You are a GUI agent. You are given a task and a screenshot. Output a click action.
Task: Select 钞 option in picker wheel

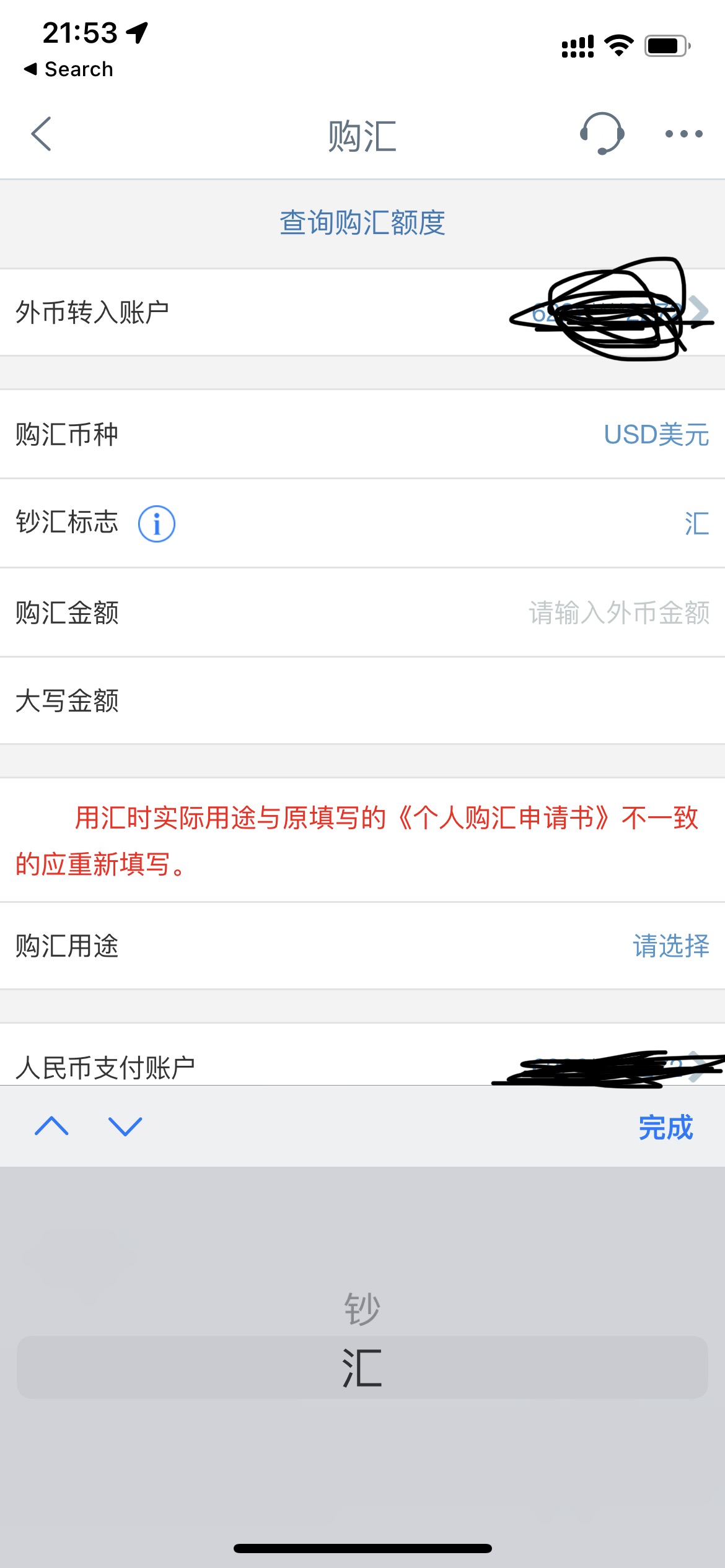tap(362, 1309)
